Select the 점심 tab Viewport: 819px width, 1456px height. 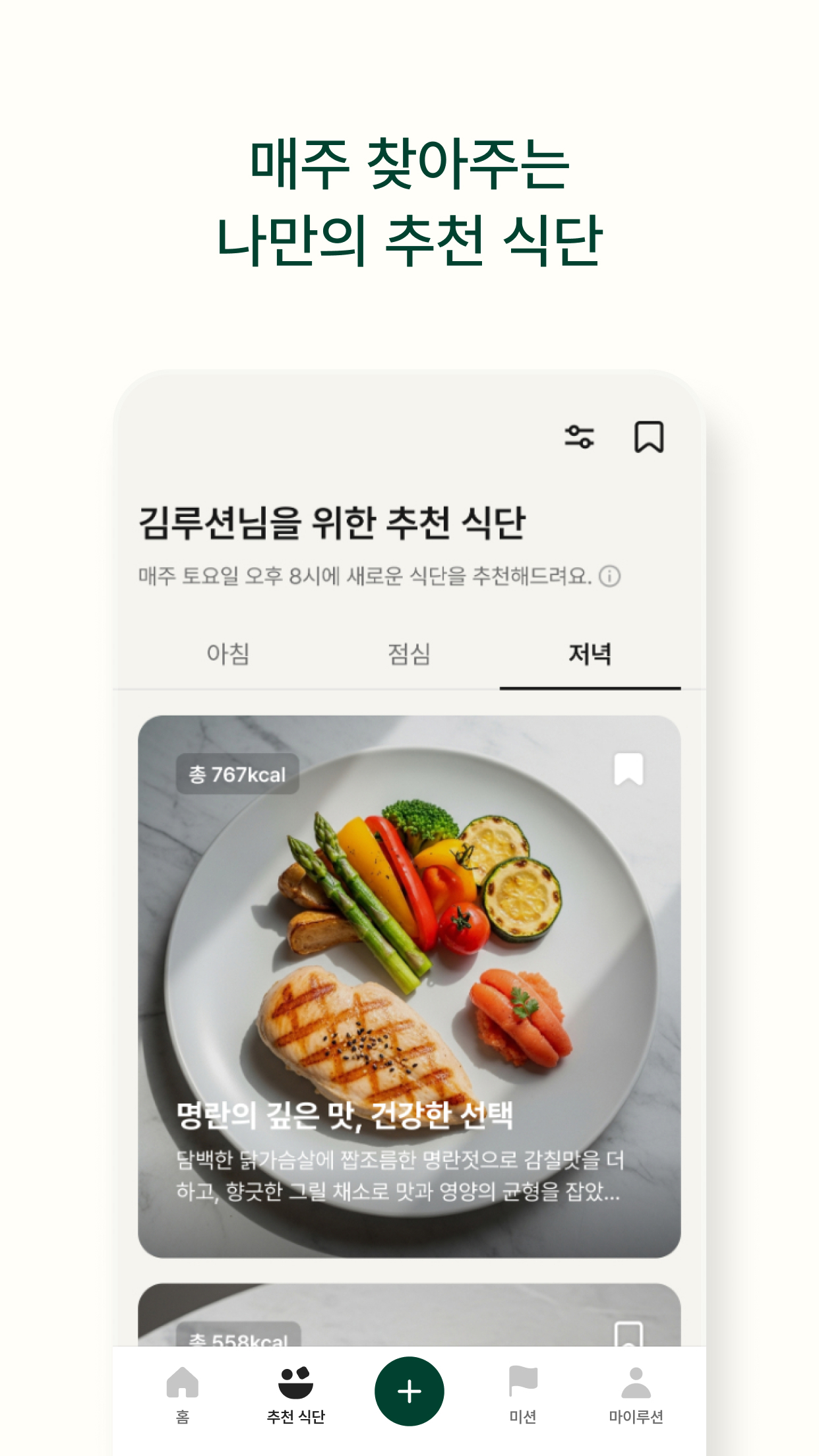click(409, 652)
